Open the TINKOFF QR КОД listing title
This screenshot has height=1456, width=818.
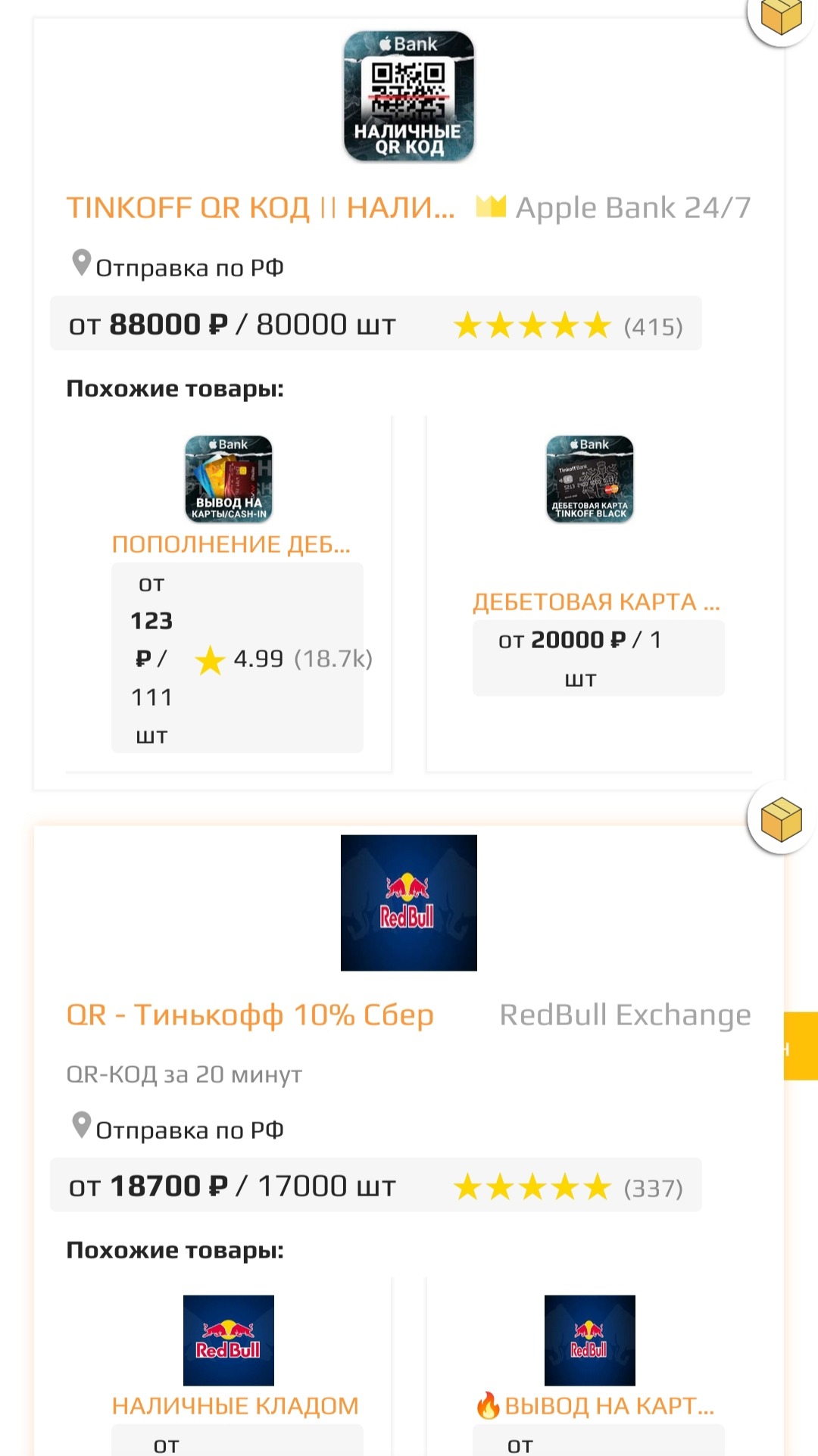point(261,207)
